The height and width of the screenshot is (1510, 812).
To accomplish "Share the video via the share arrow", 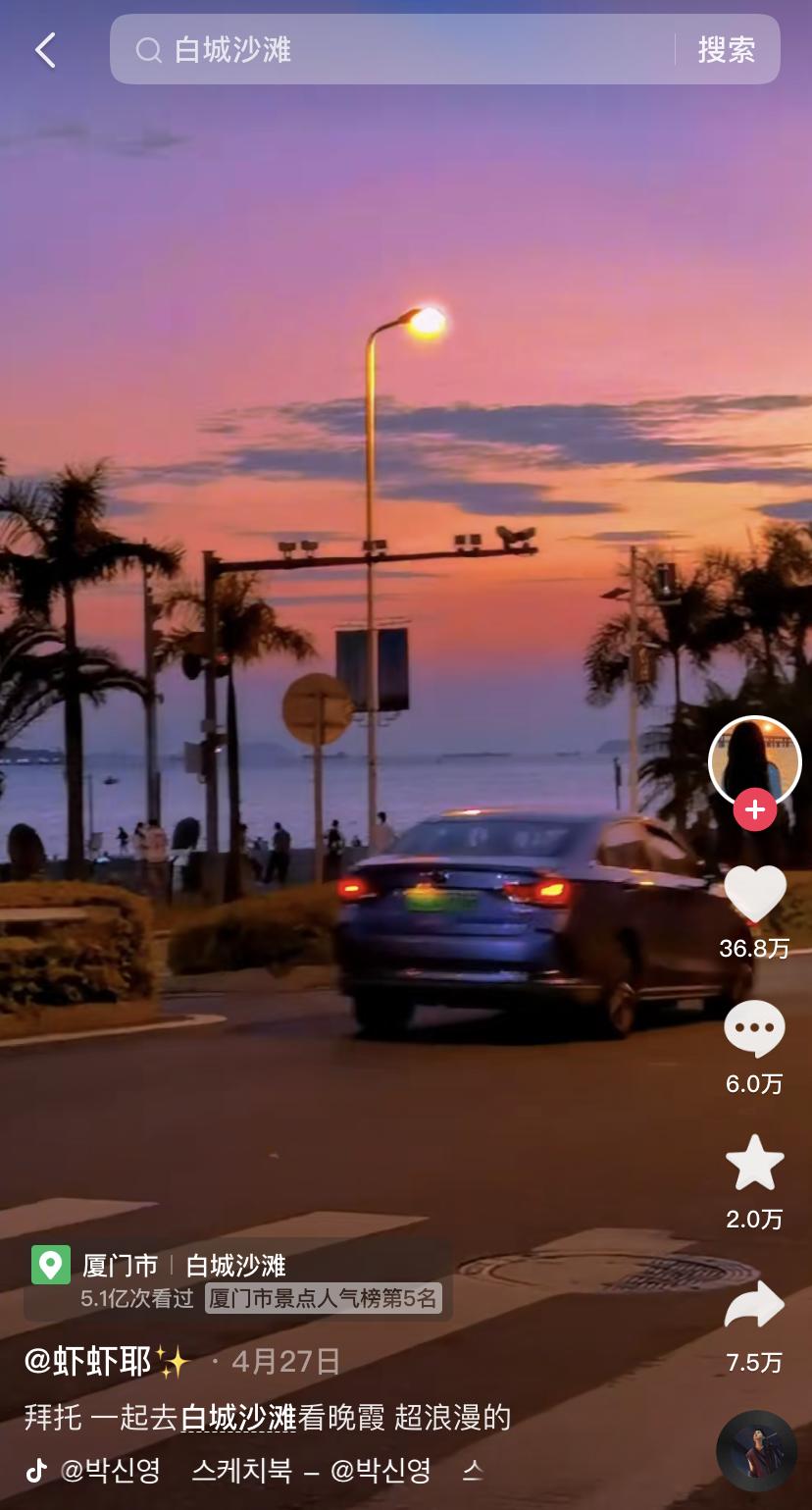I will pyautogui.click(x=754, y=1305).
